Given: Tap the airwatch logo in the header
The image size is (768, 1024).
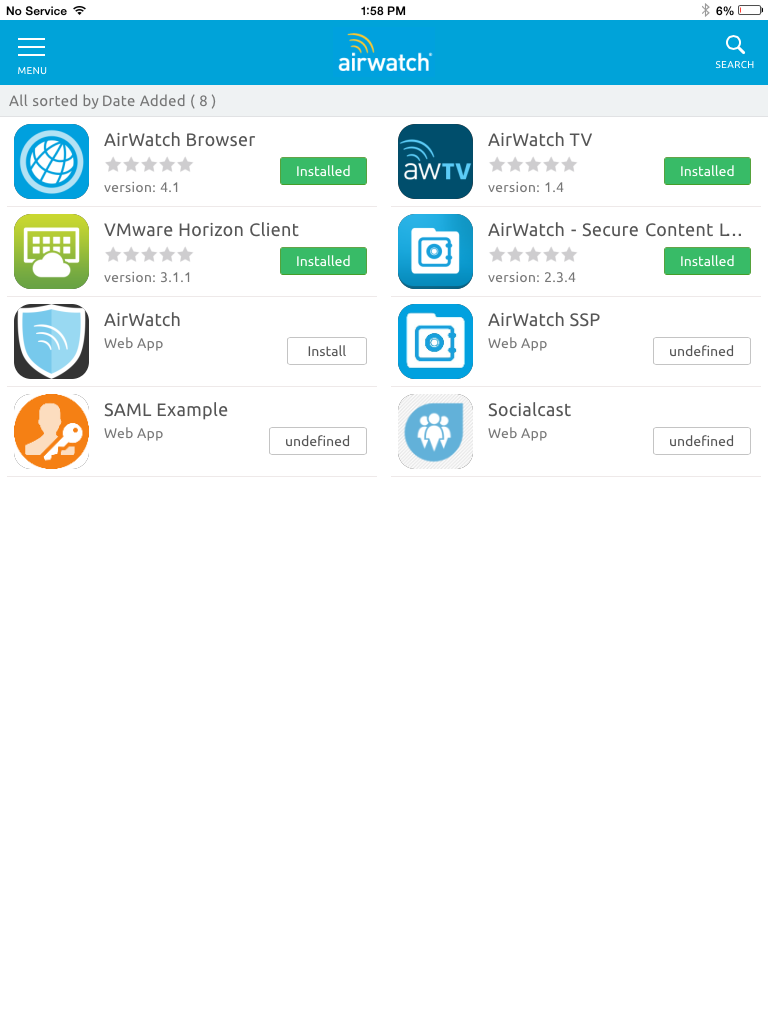Looking at the screenshot, I should [384, 52].
